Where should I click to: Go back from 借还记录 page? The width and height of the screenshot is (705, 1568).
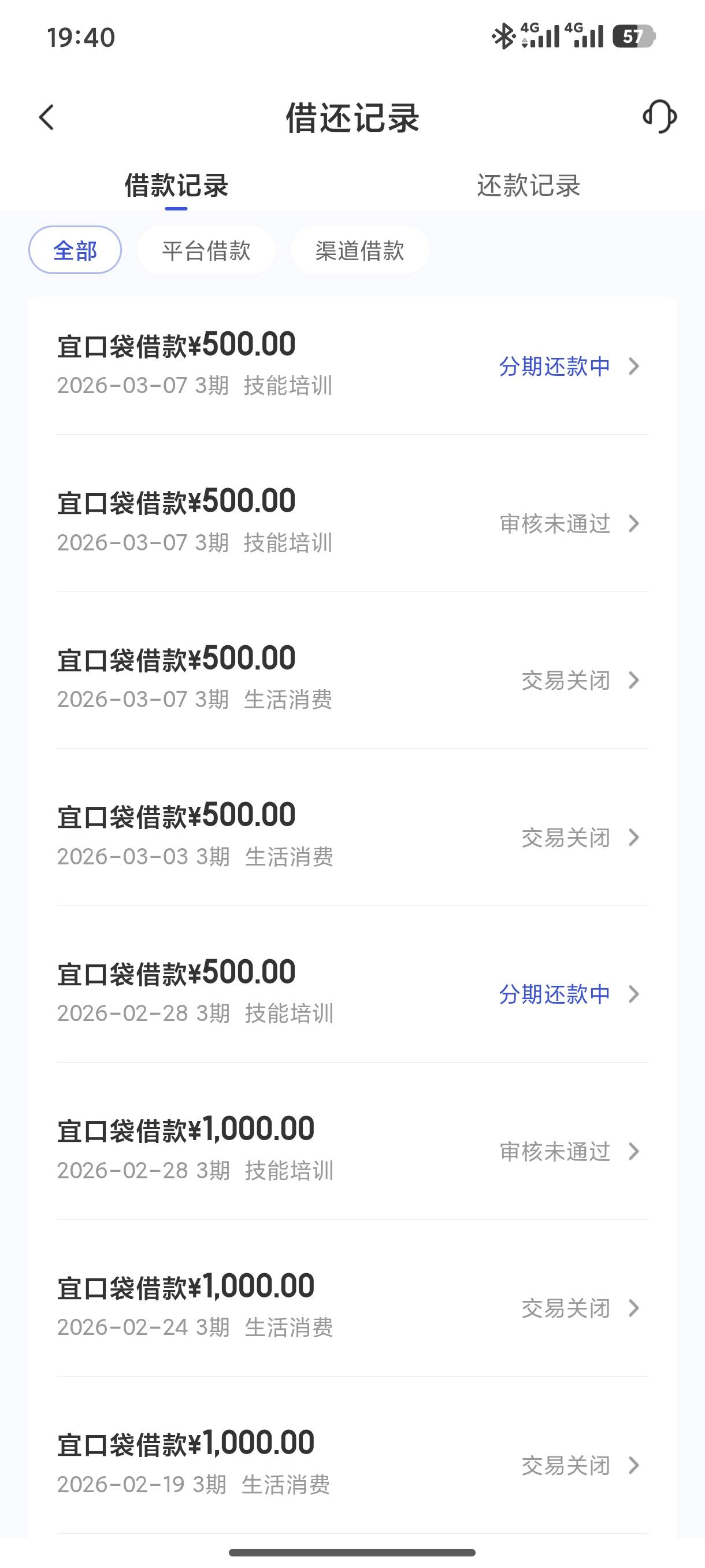[47, 117]
